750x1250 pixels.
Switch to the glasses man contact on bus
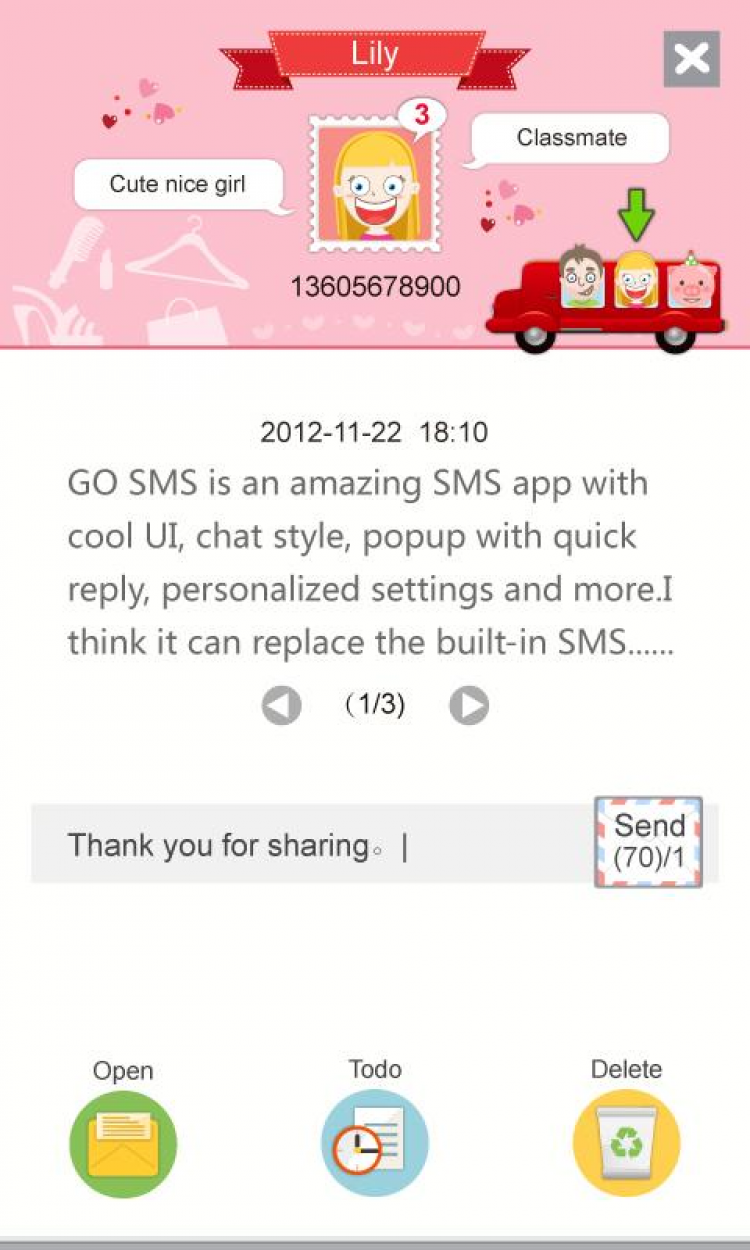579,278
